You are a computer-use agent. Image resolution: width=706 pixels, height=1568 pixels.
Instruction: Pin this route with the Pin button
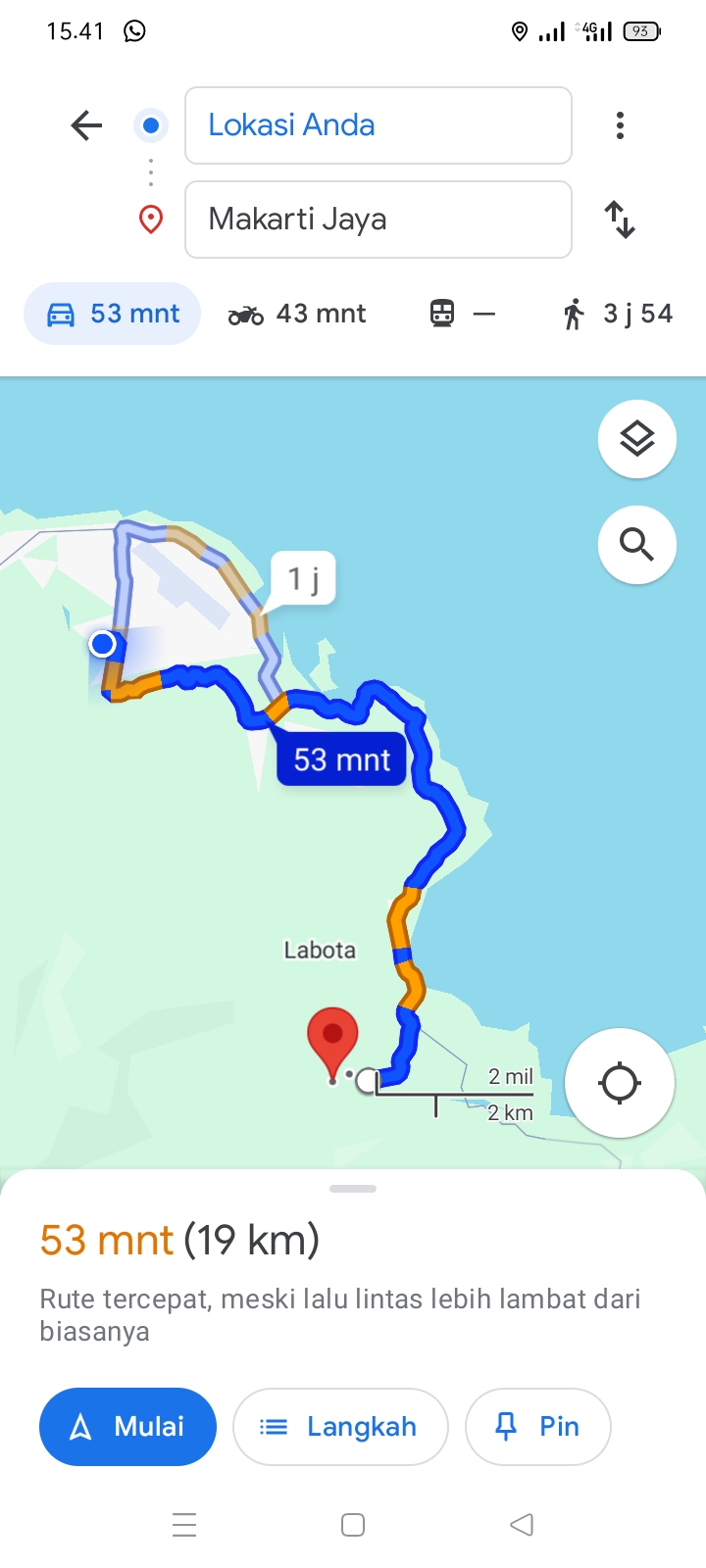click(537, 1427)
